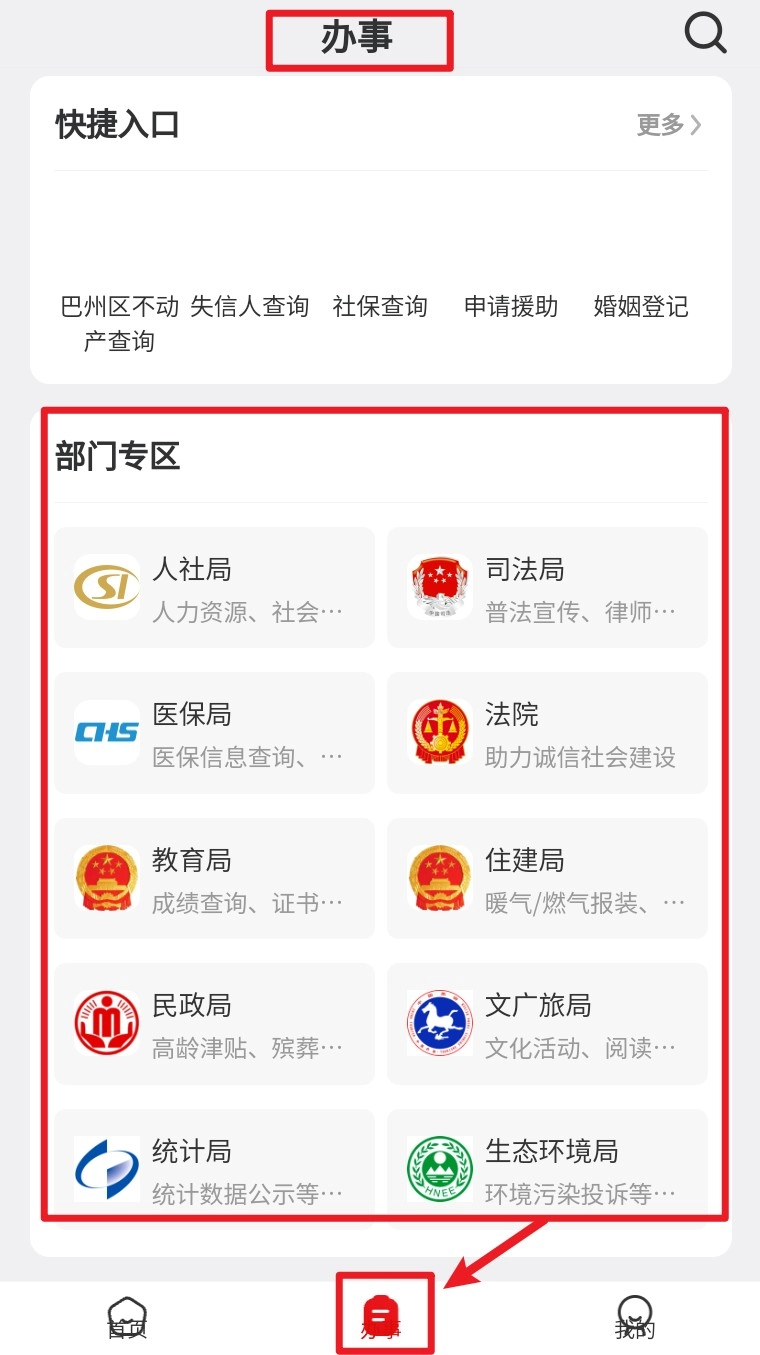Switch to the 首页 tab
This screenshot has width=760, height=1355.
(127, 1317)
